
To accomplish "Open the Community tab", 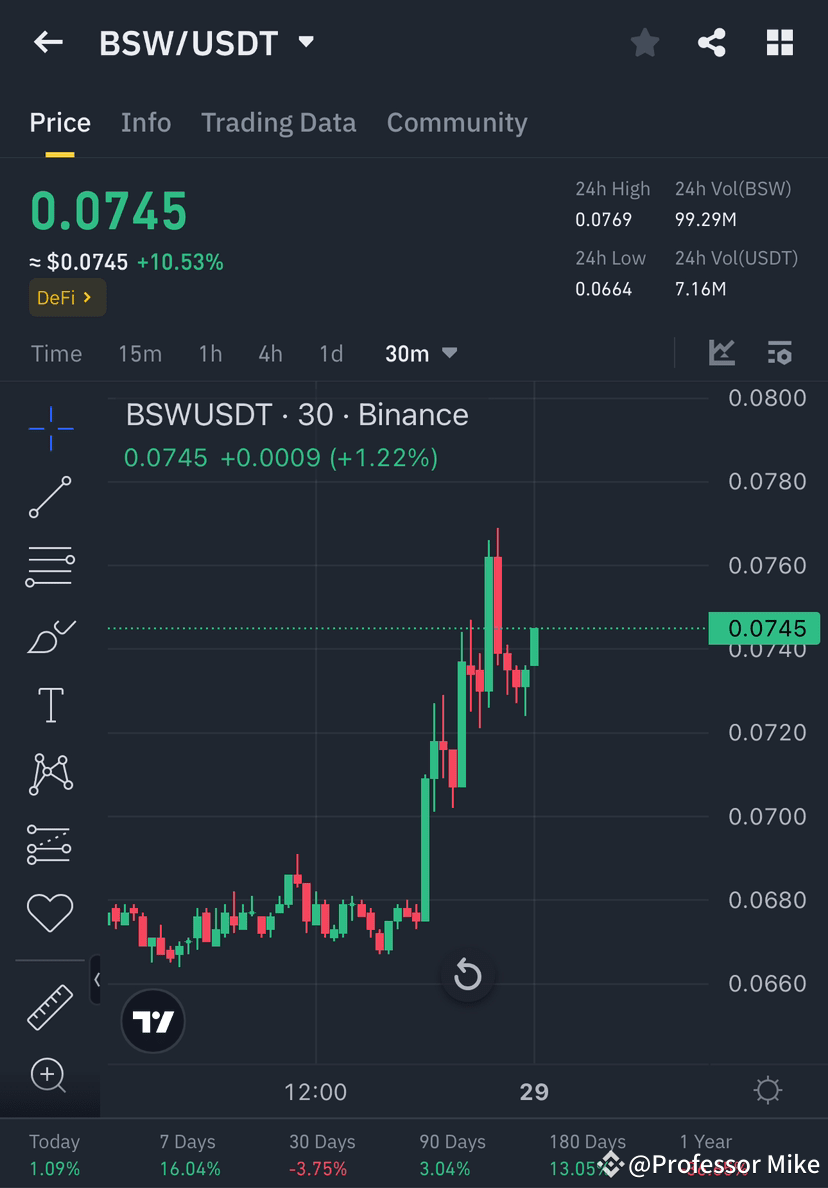I will click(456, 122).
